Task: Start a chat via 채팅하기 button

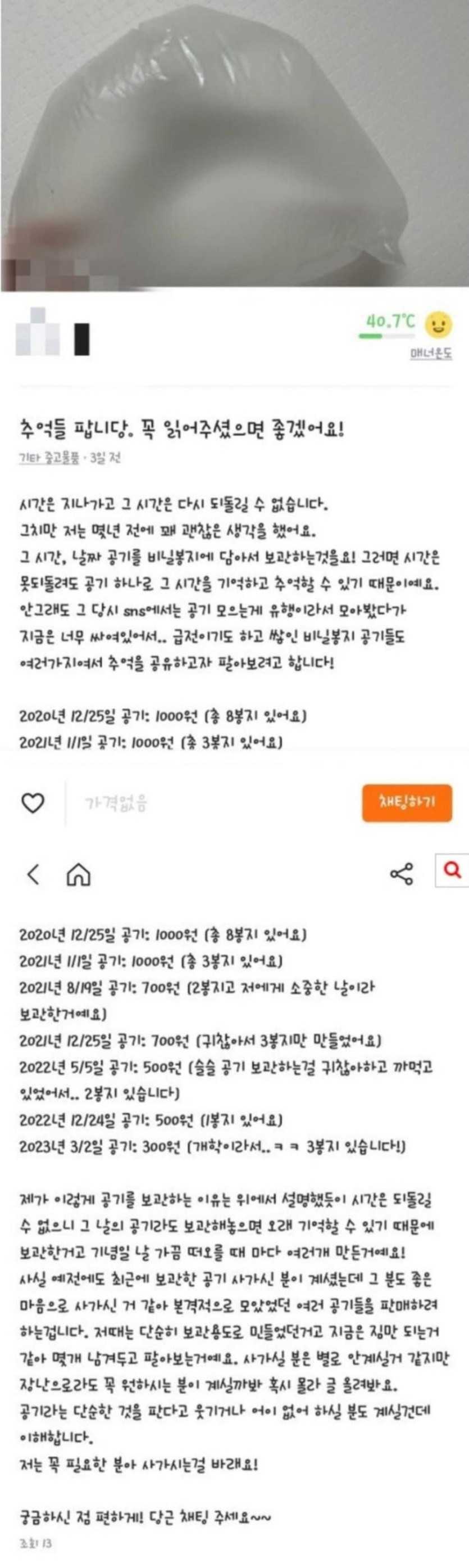Action: point(407,802)
